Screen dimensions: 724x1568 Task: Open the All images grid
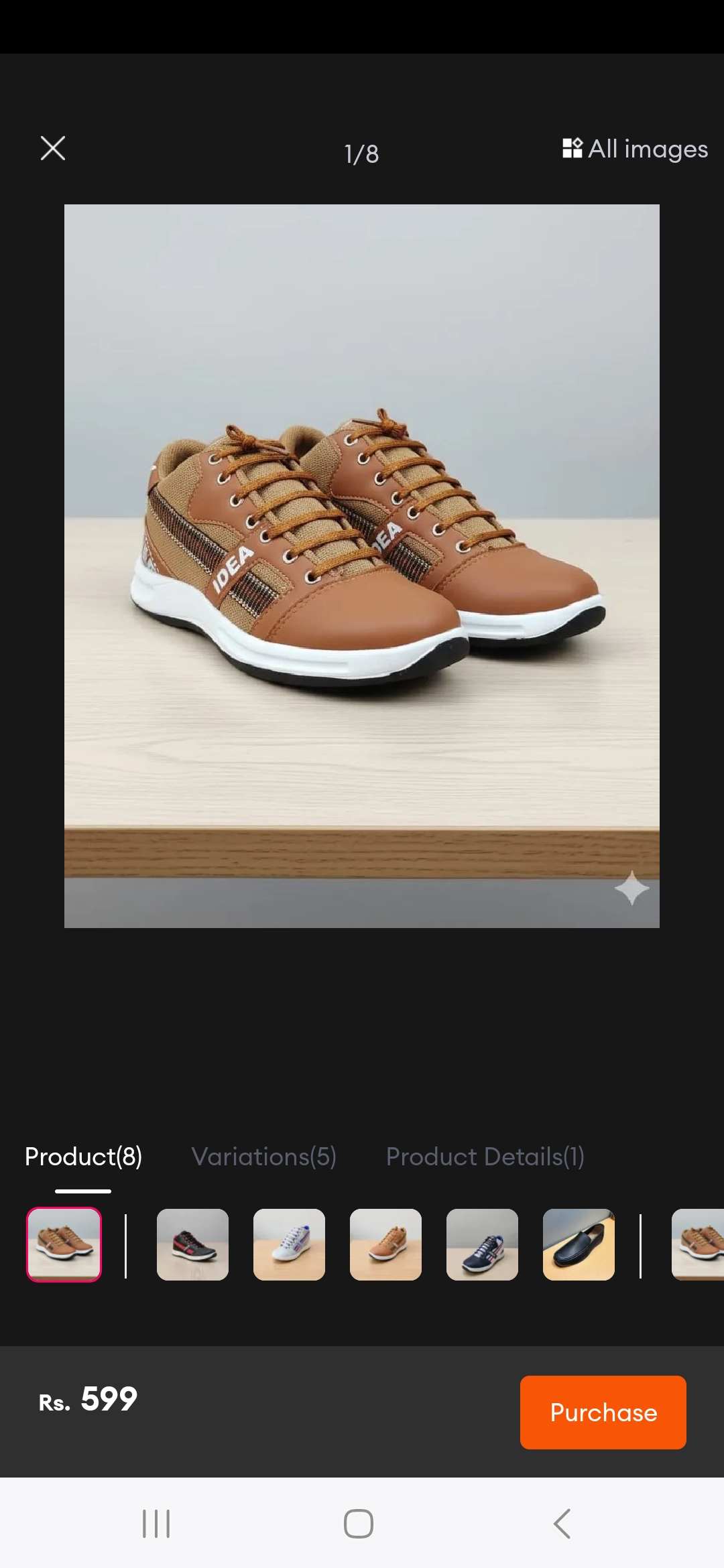pyautogui.click(x=635, y=149)
